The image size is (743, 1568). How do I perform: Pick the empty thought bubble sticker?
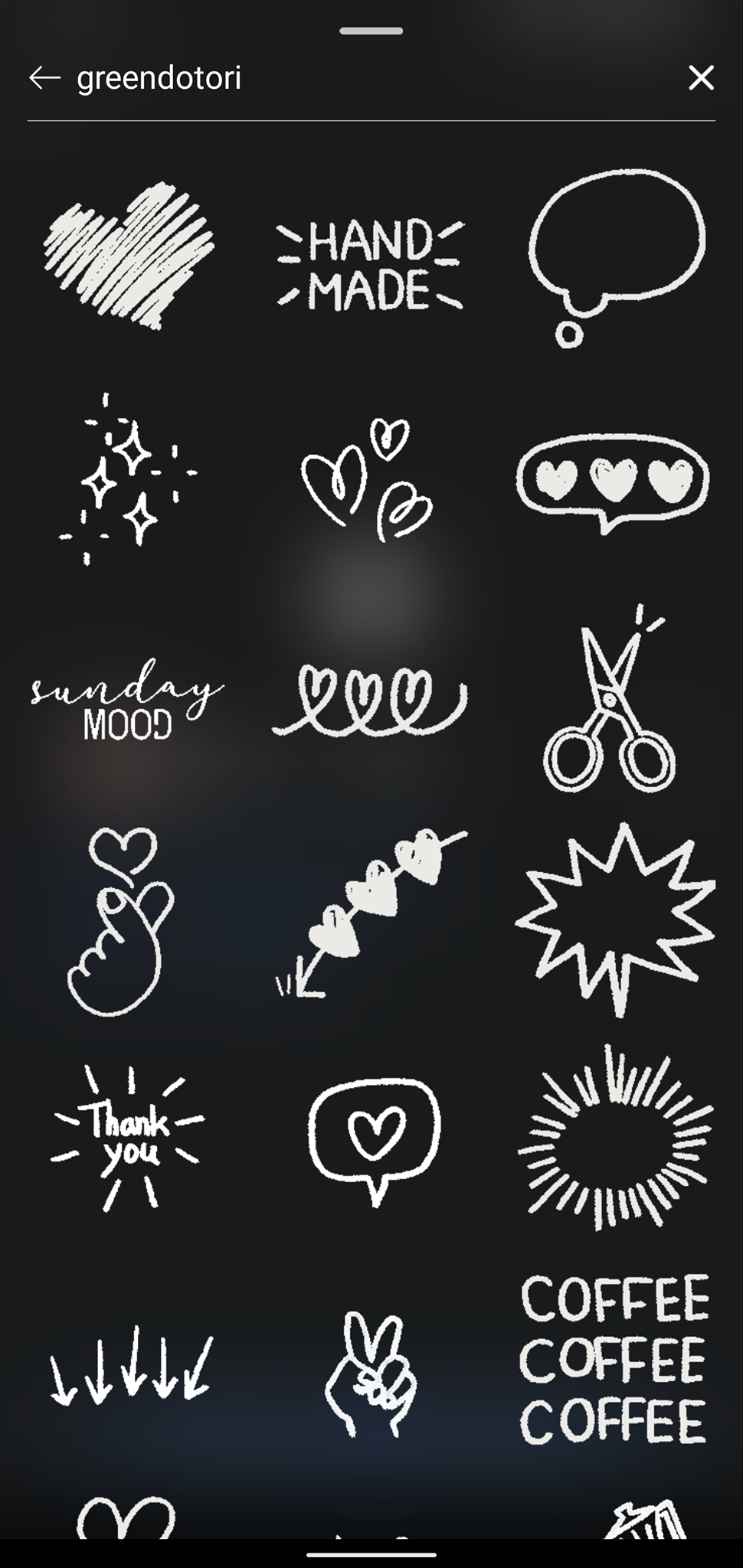point(616,257)
